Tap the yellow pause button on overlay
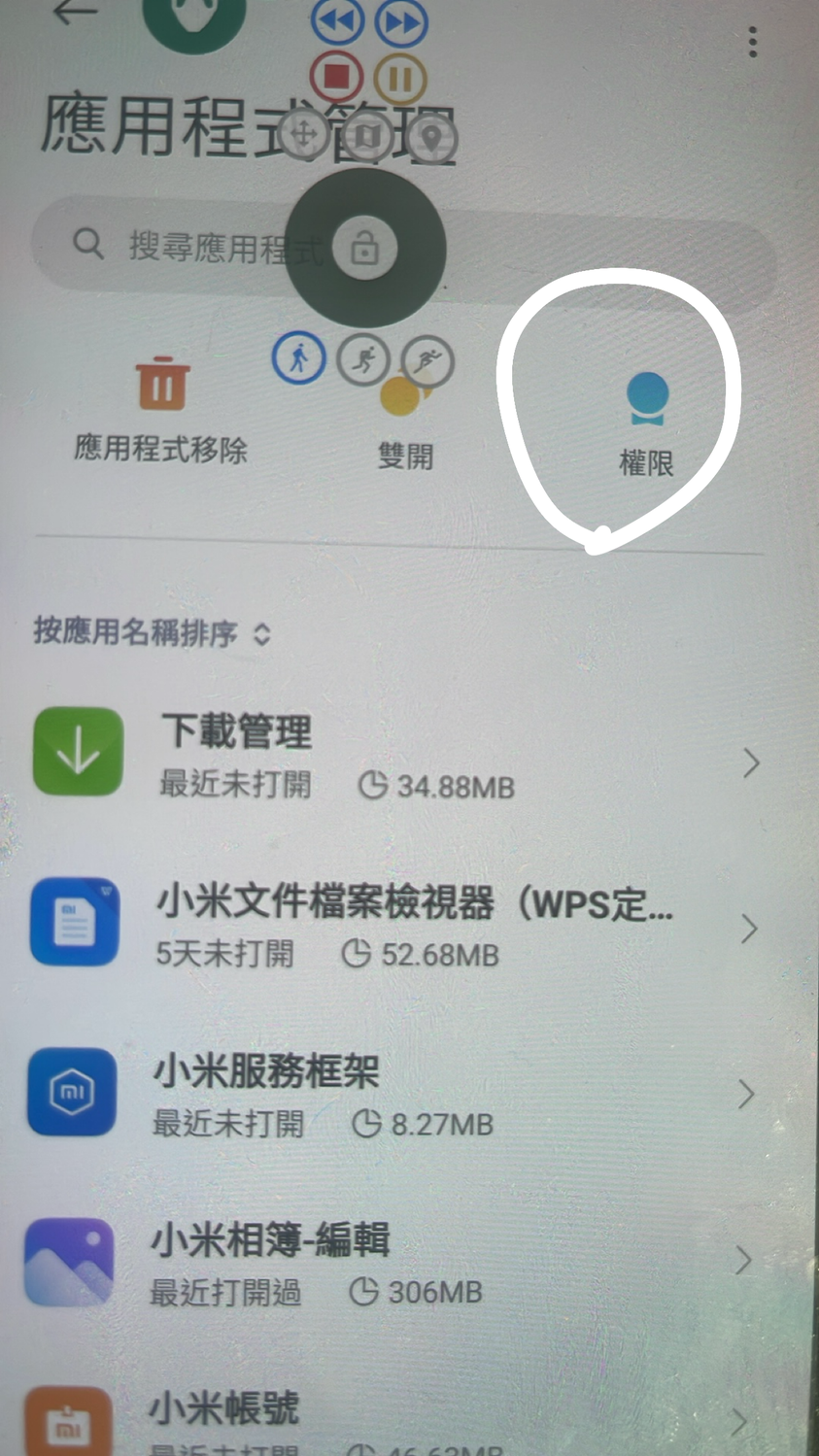This screenshot has height=1456, width=819. 399,78
